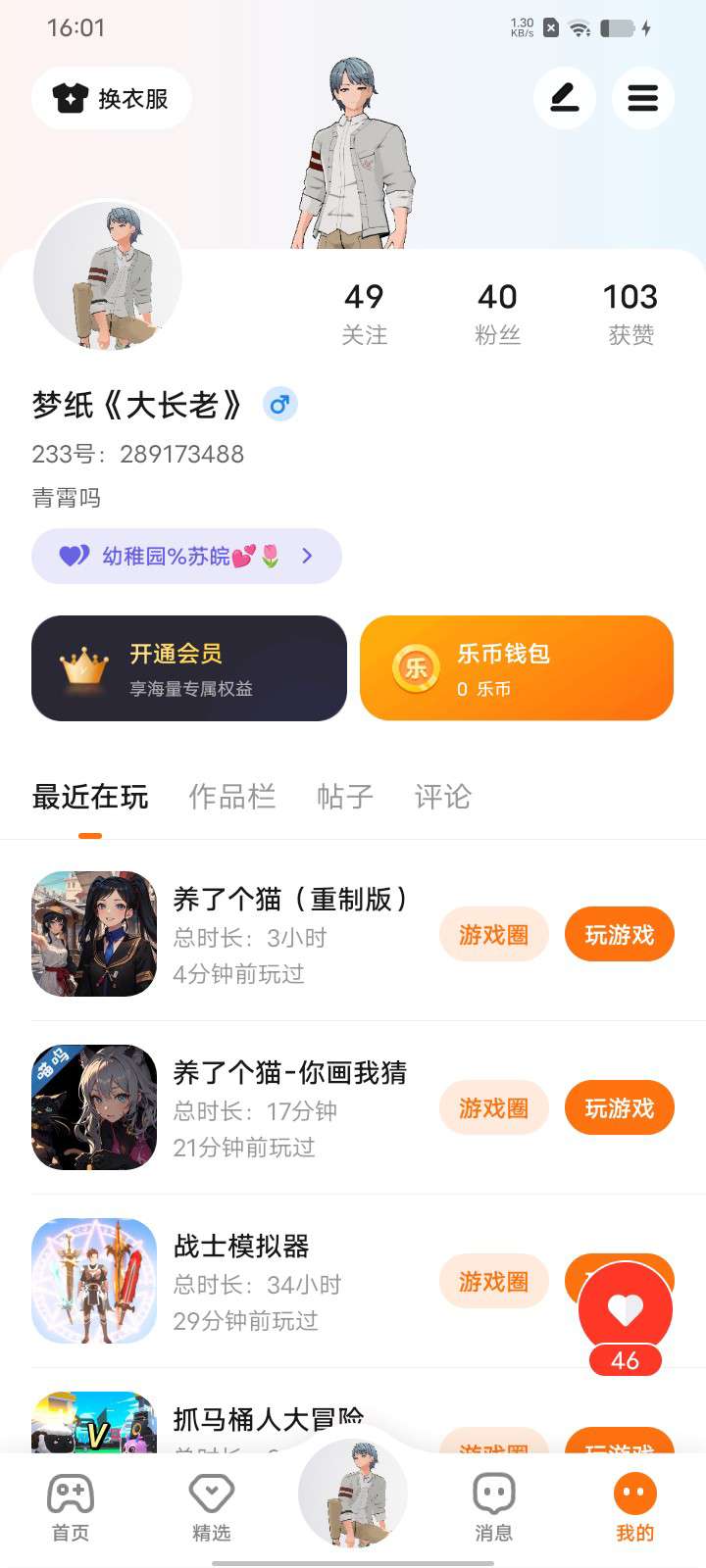
Task: Open the hamburger menu
Action: pos(642,98)
